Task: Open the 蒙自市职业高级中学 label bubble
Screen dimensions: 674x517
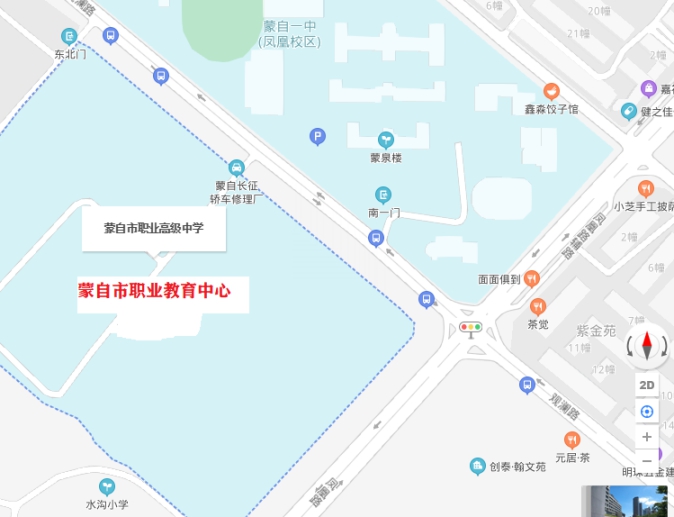Action: (x=153, y=228)
